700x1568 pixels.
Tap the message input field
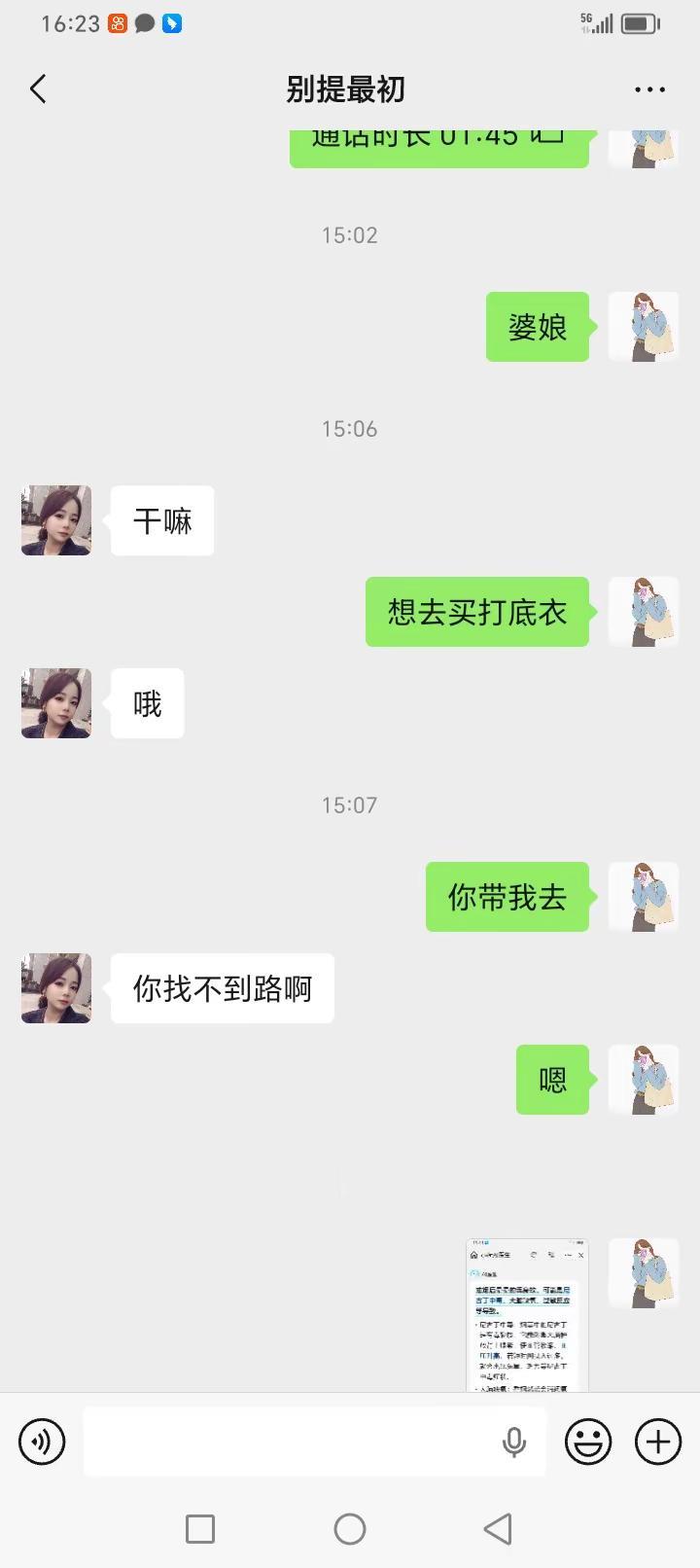tap(292, 1442)
